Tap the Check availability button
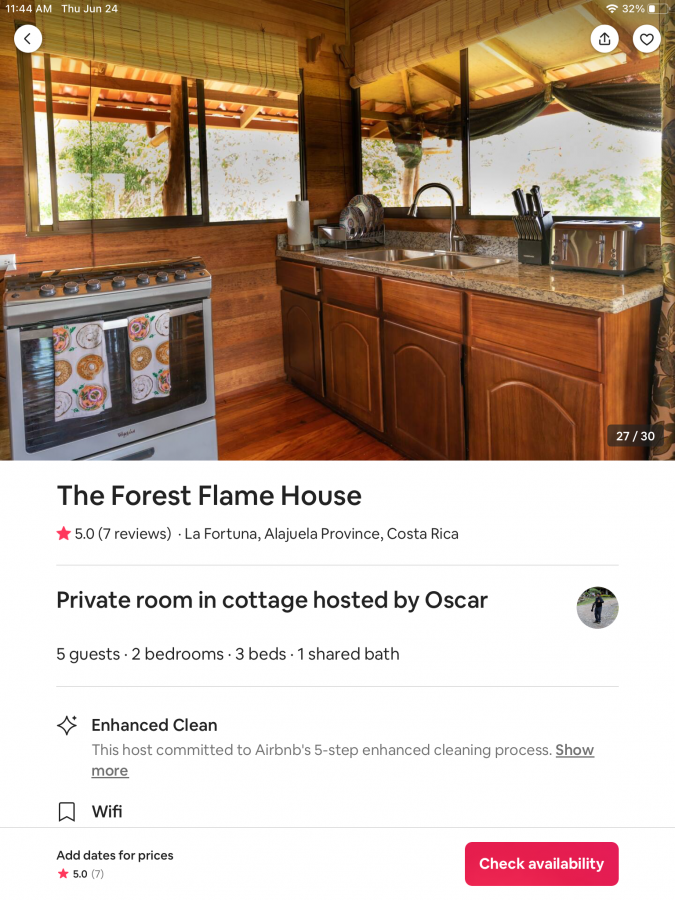The width and height of the screenshot is (675, 900). click(x=541, y=863)
